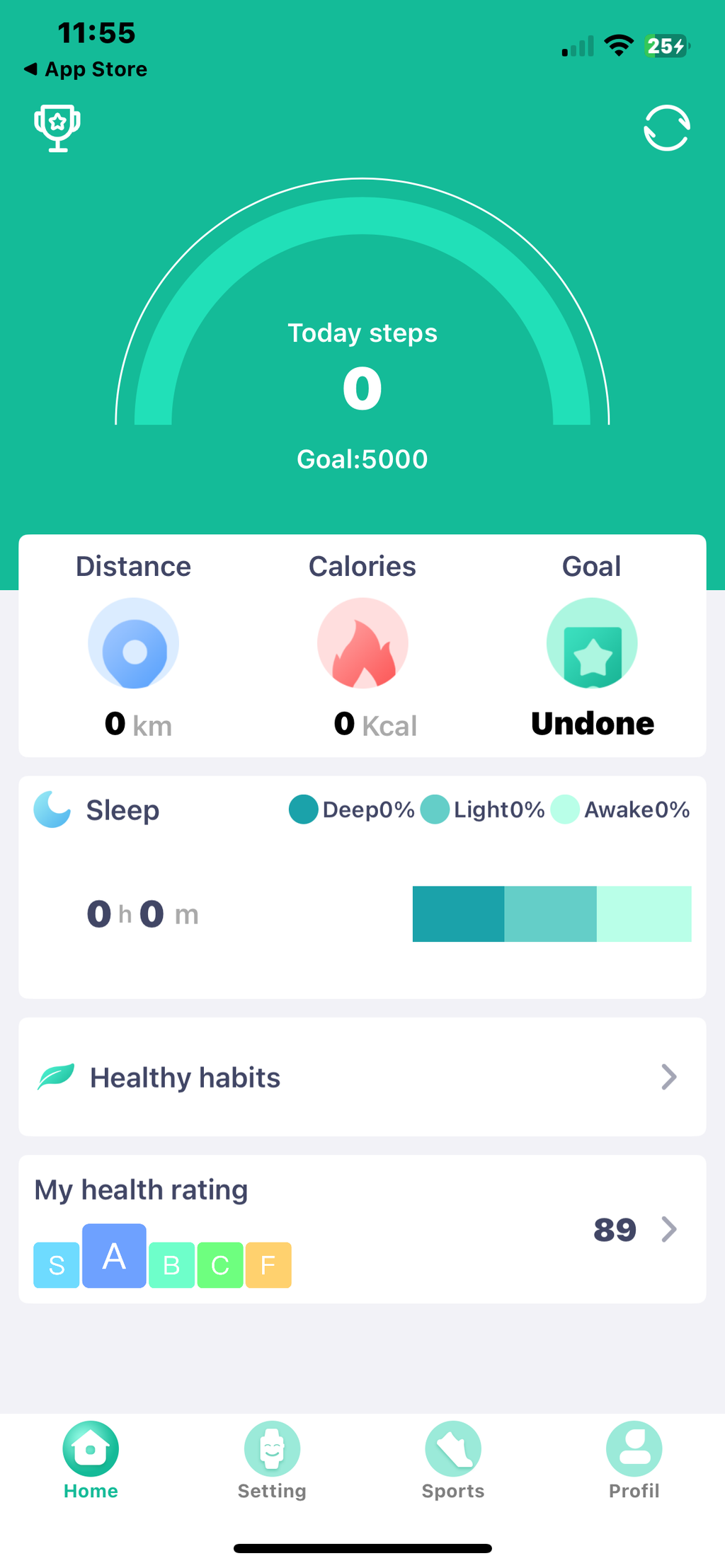This screenshot has height=1568, width=725.
Task: Open the Calories details
Action: [362, 644]
